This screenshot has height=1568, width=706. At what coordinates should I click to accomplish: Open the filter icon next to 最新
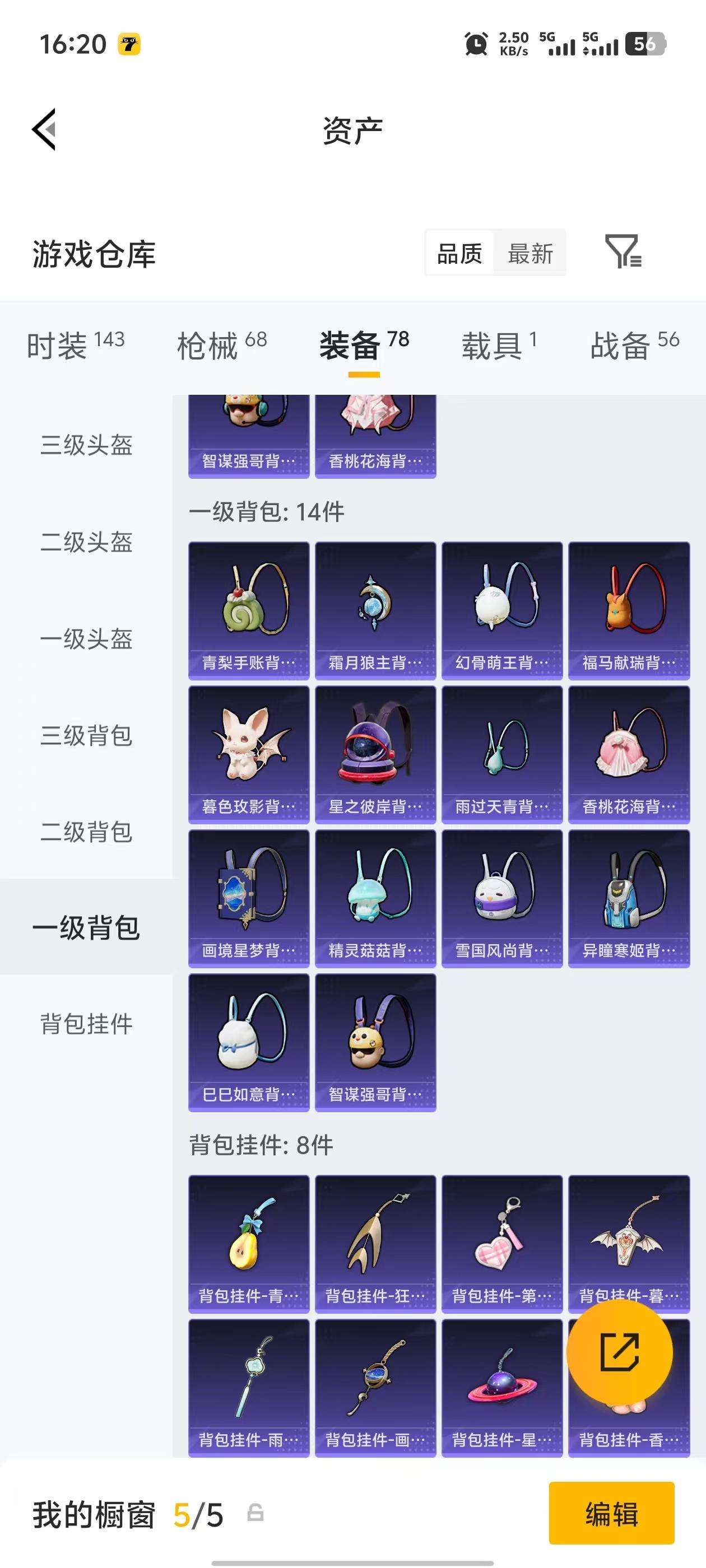click(x=623, y=251)
